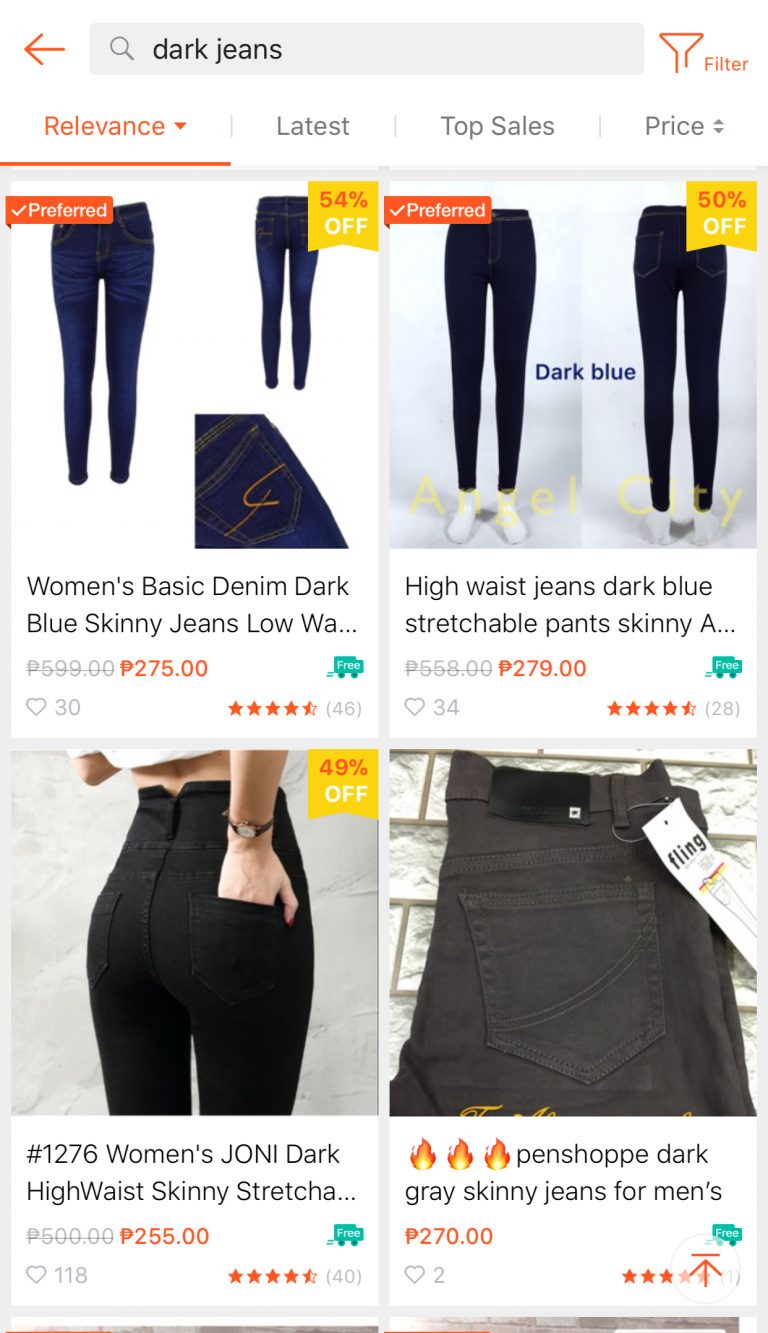Viewport: 768px width, 1333px height.
Task: Like the penshoppe dark gray jeans
Action: click(x=415, y=1275)
